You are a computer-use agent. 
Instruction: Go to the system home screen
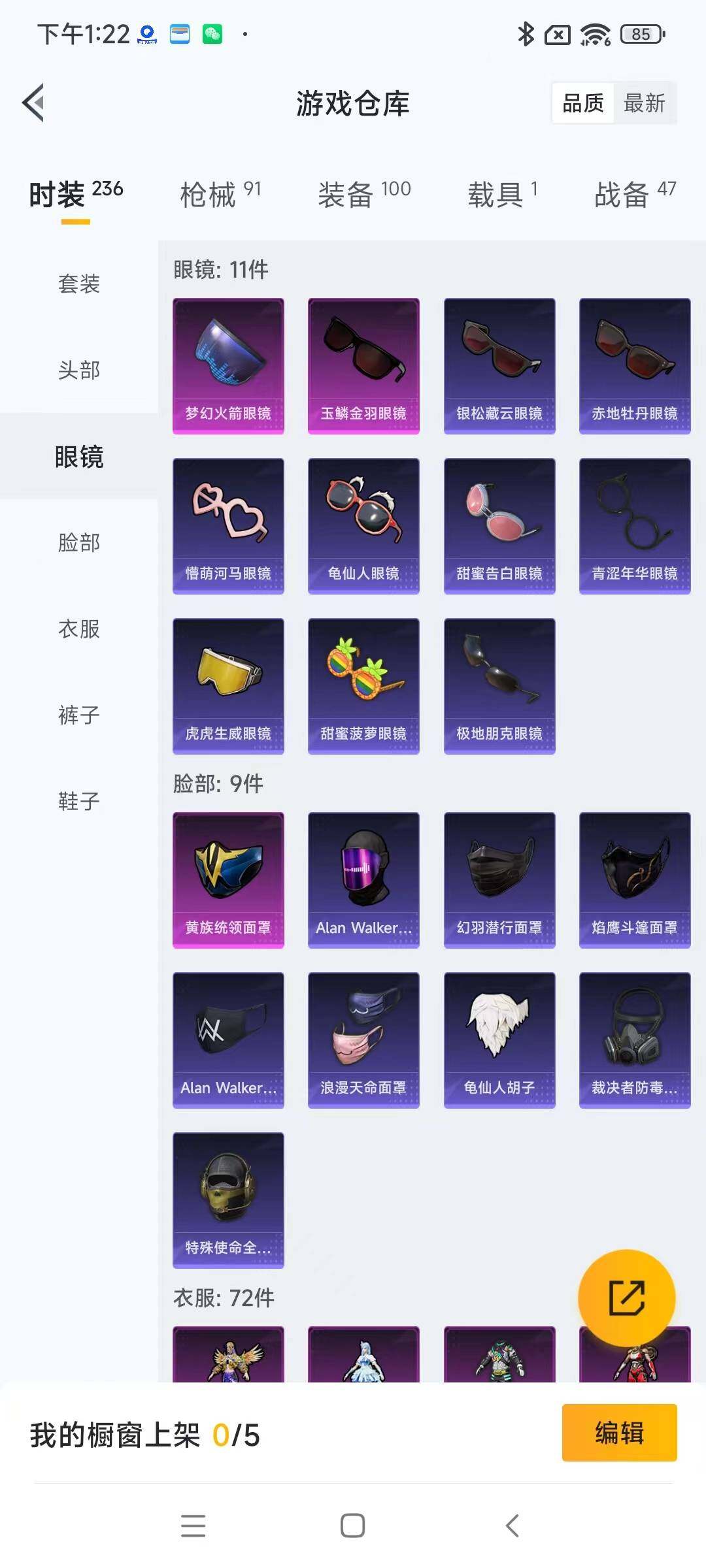coord(353,1526)
